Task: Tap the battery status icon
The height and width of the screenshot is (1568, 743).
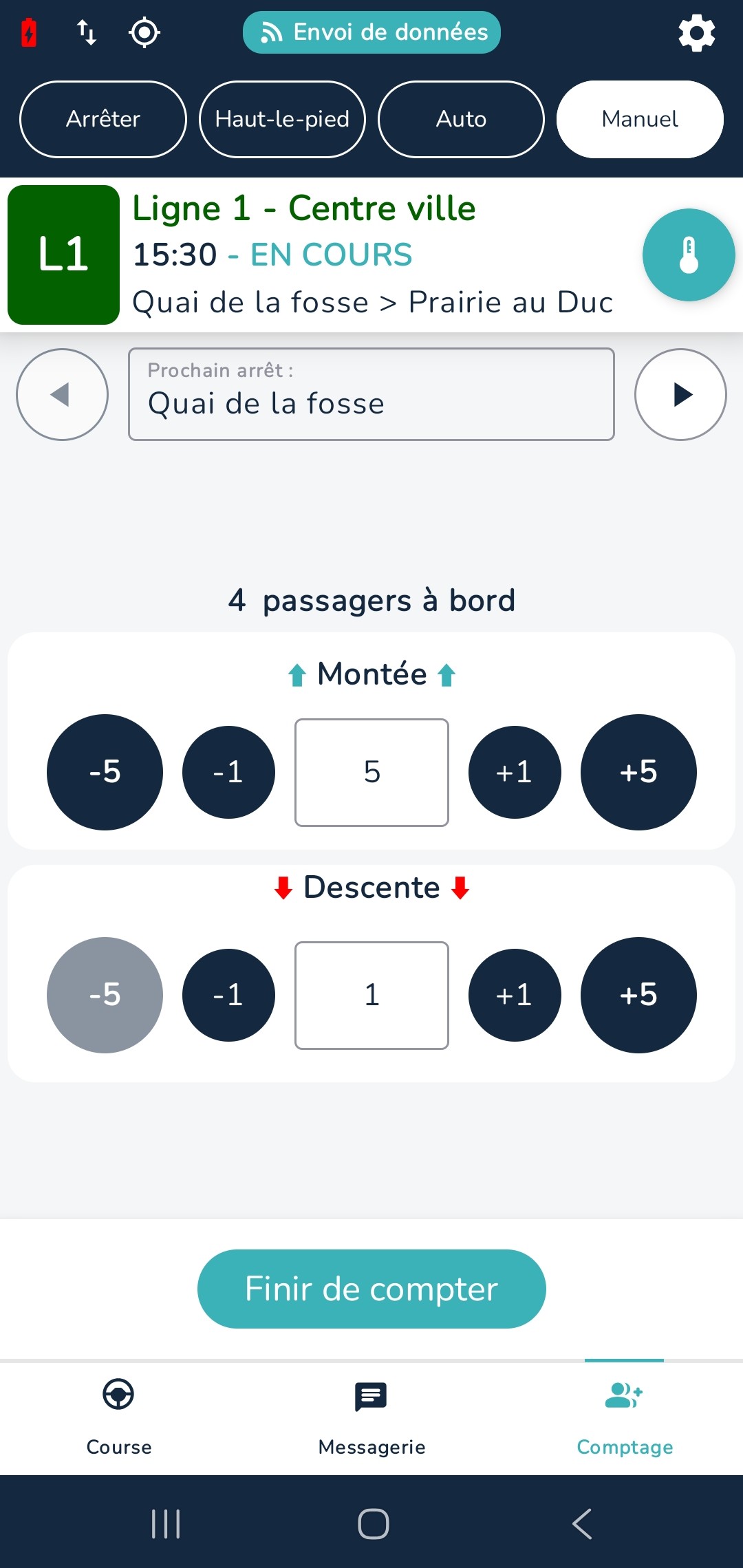Action: pos(29,32)
